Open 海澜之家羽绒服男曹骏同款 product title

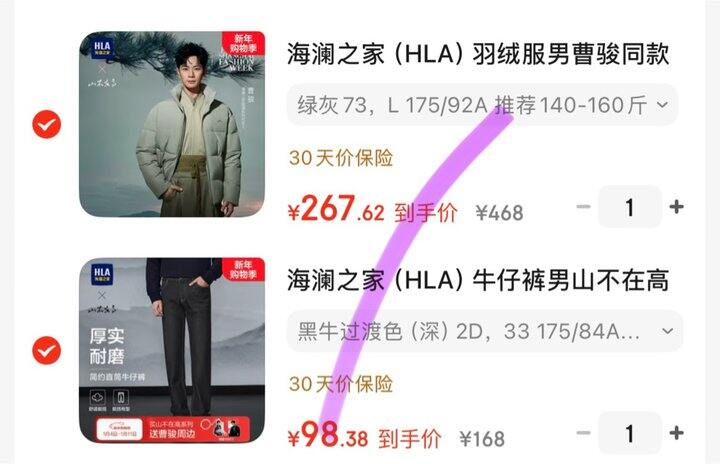point(478,53)
